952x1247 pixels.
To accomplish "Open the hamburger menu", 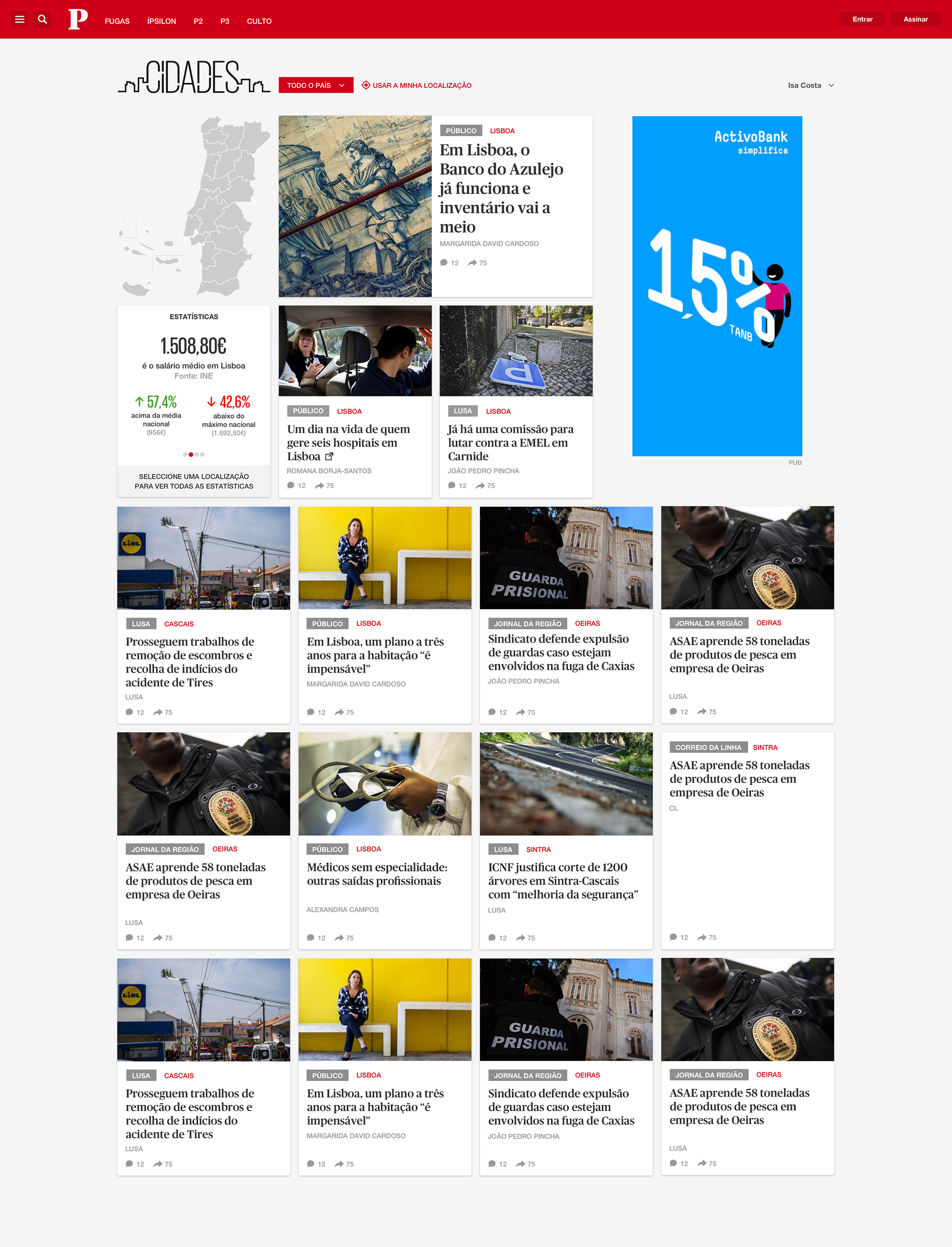I will point(20,19).
